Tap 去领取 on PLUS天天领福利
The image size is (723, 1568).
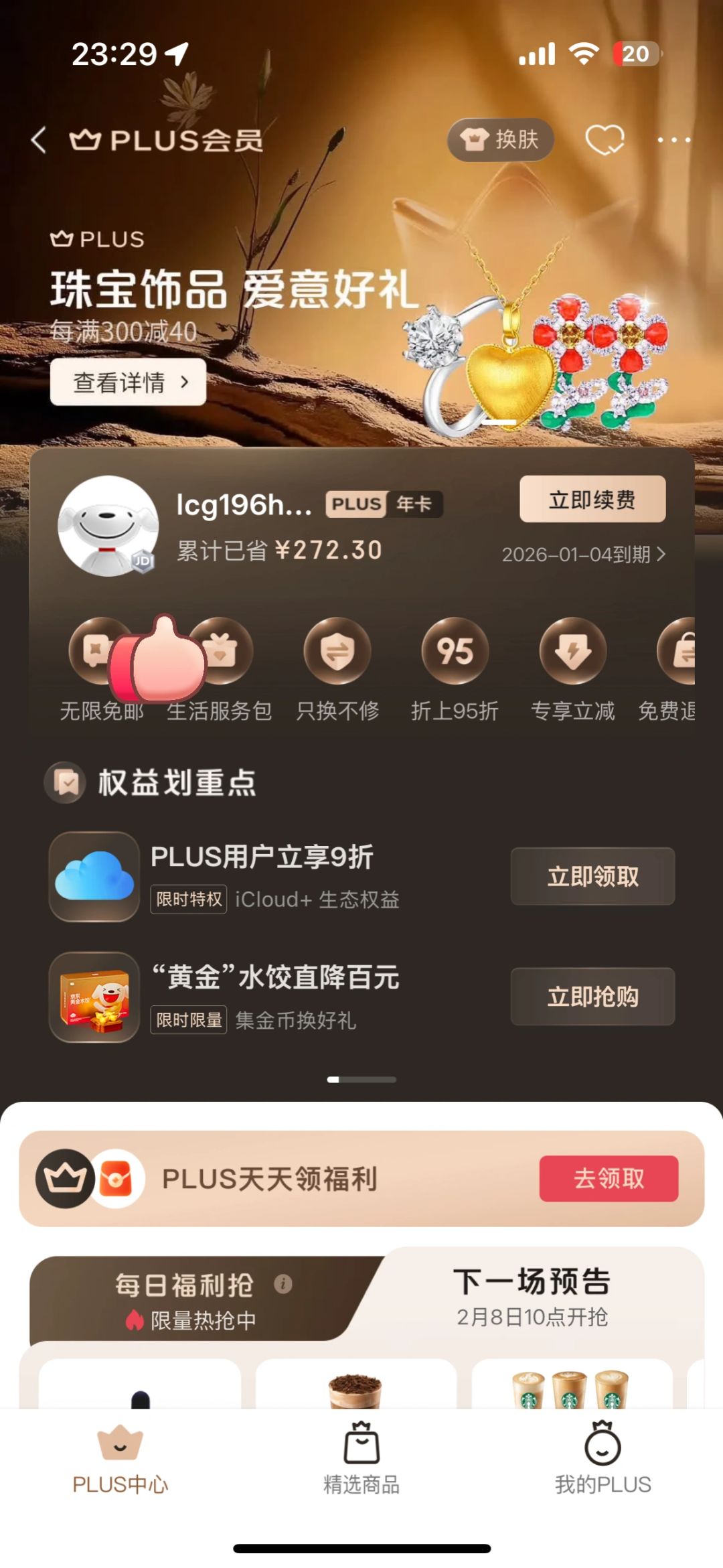pyautogui.click(x=609, y=1179)
